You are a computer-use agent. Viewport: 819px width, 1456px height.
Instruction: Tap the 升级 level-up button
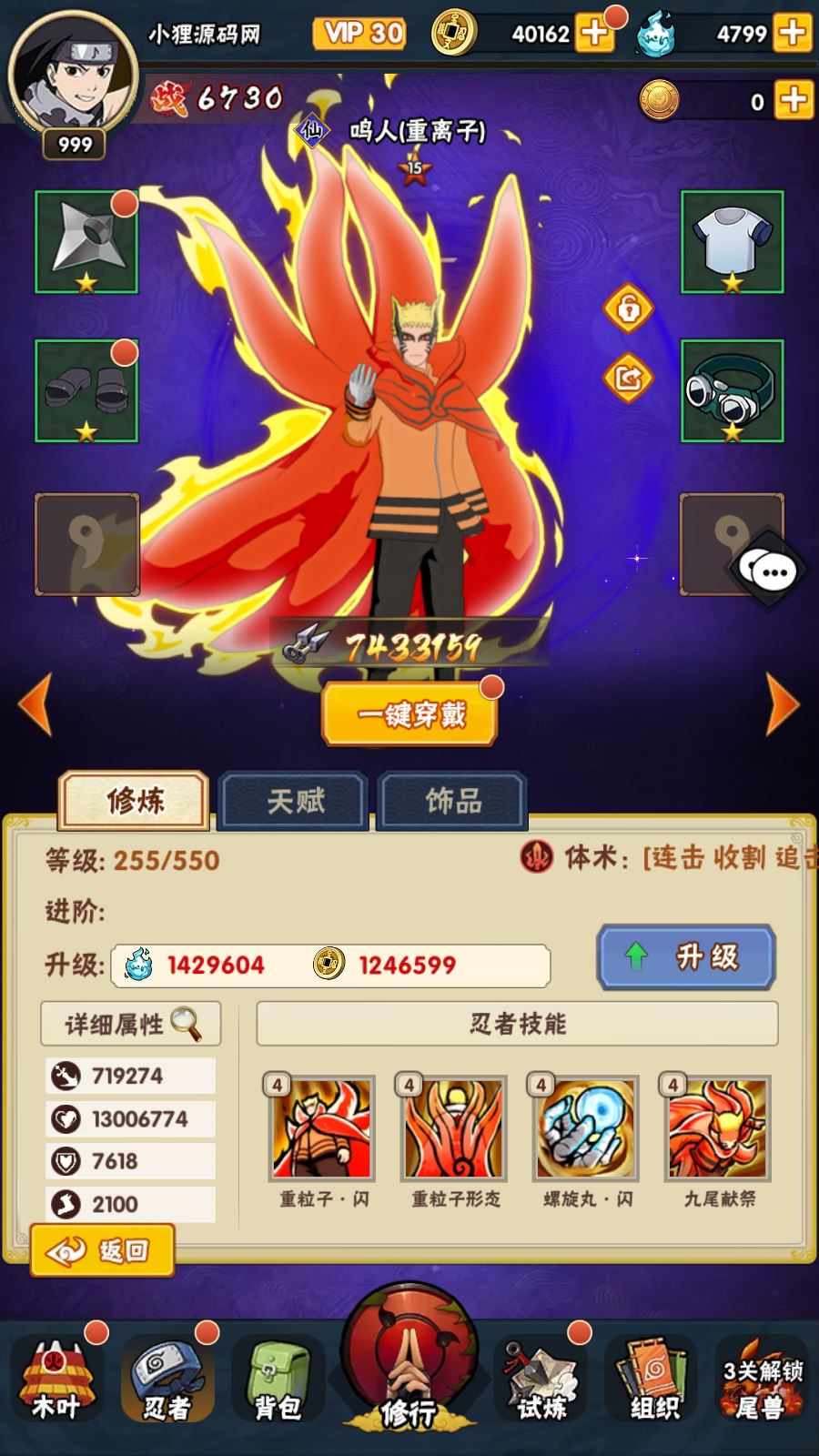(686, 957)
